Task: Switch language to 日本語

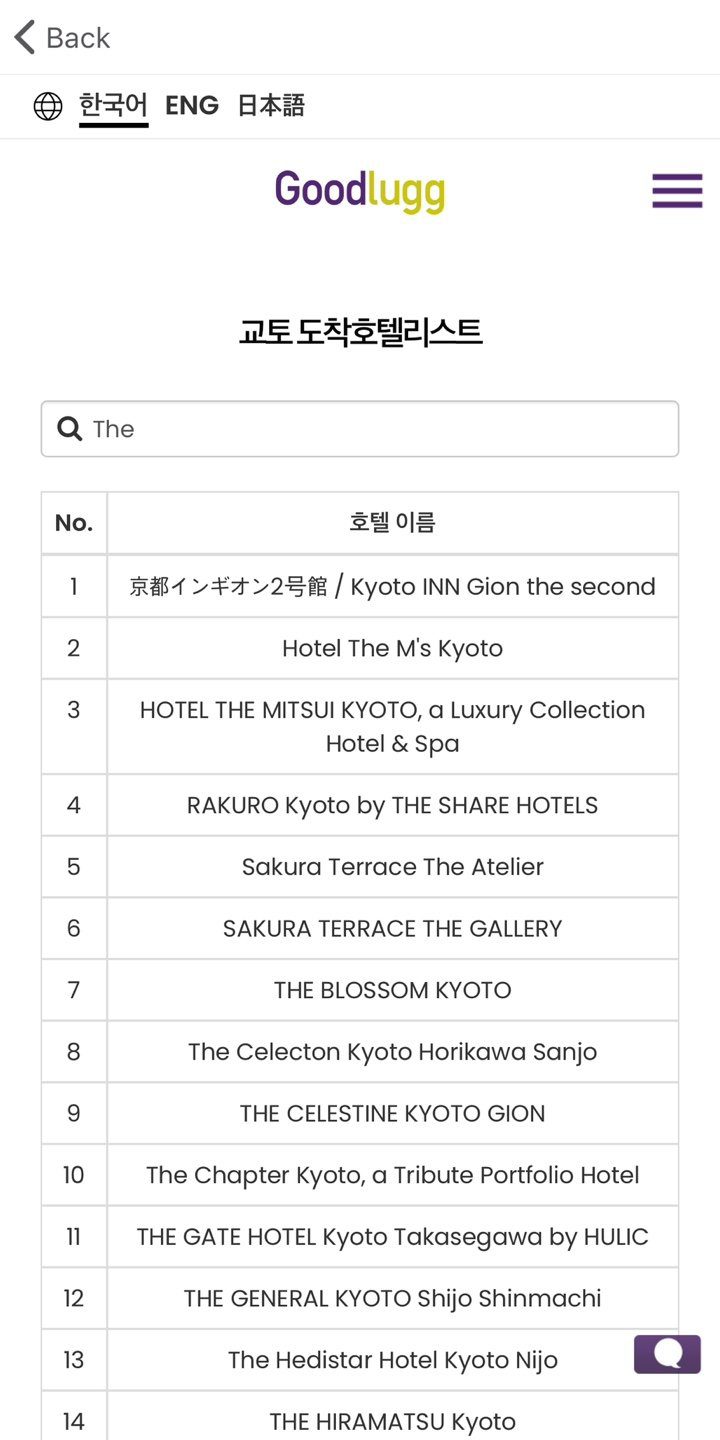Action: click(x=270, y=105)
